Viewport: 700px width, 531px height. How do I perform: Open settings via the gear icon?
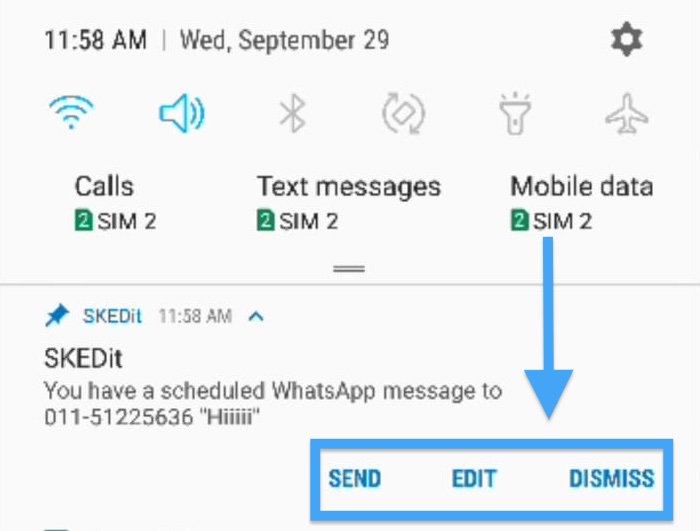[627, 41]
